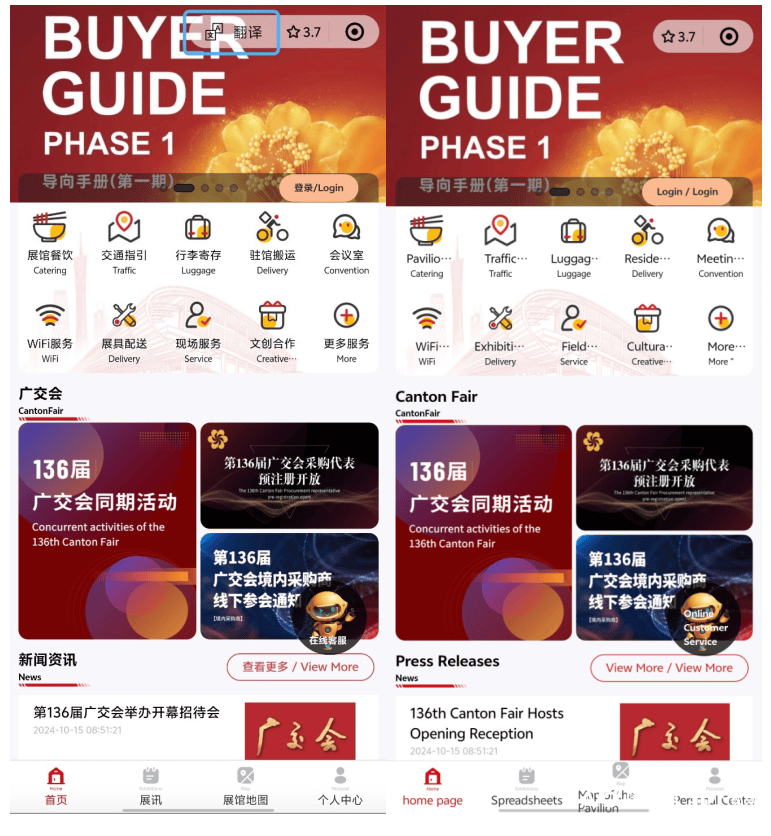This screenshot has width=771, height=836.
Task: Open 更多服务 More services
Action: 346,331
